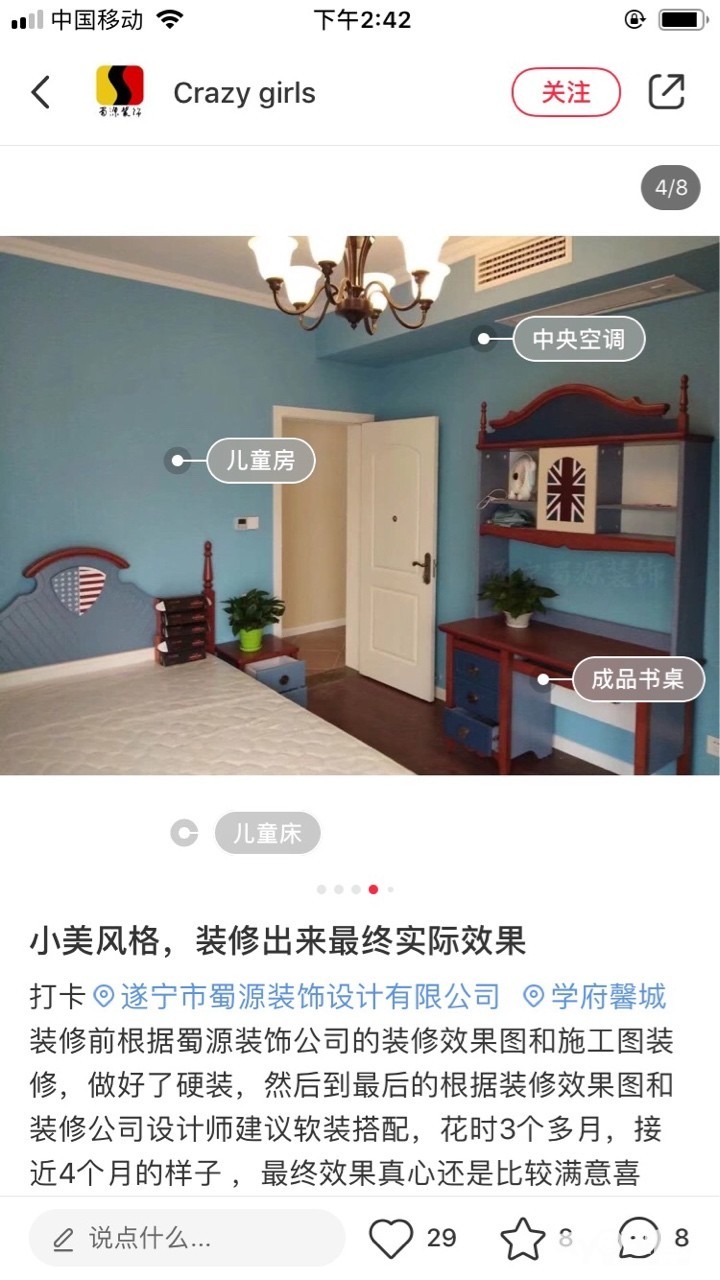Open the 儿童房 photo tag
Image resolution: width=720 pixels, height=1280 pixels.
point(261,461)
